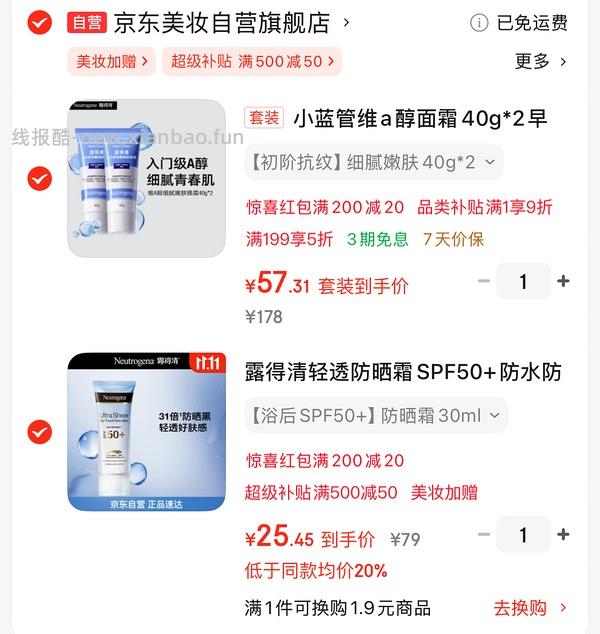Show the 已免运费 shipping info
Screen dimensions: 600x634
click(x=518, y=23)
